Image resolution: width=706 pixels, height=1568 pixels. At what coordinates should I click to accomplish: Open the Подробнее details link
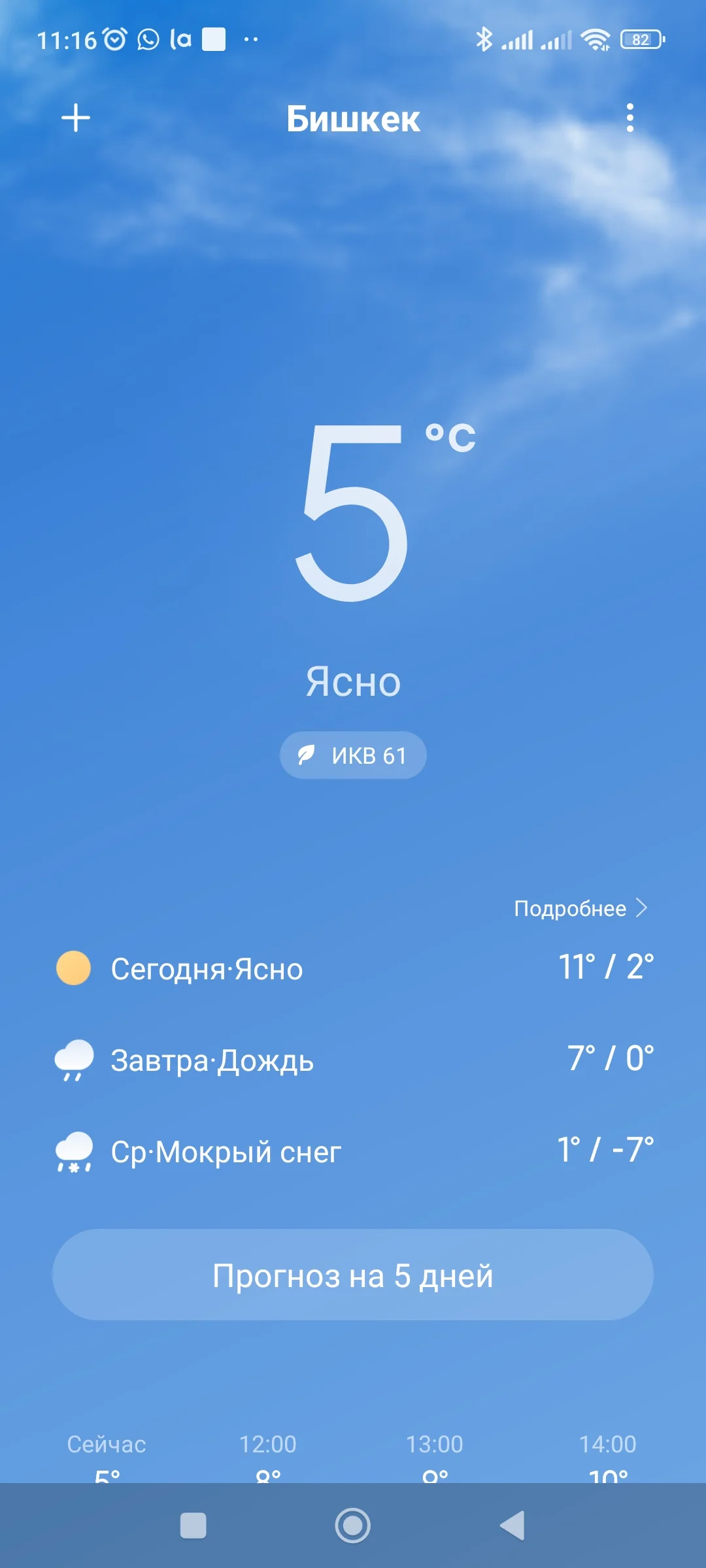(x=570, y=907)
